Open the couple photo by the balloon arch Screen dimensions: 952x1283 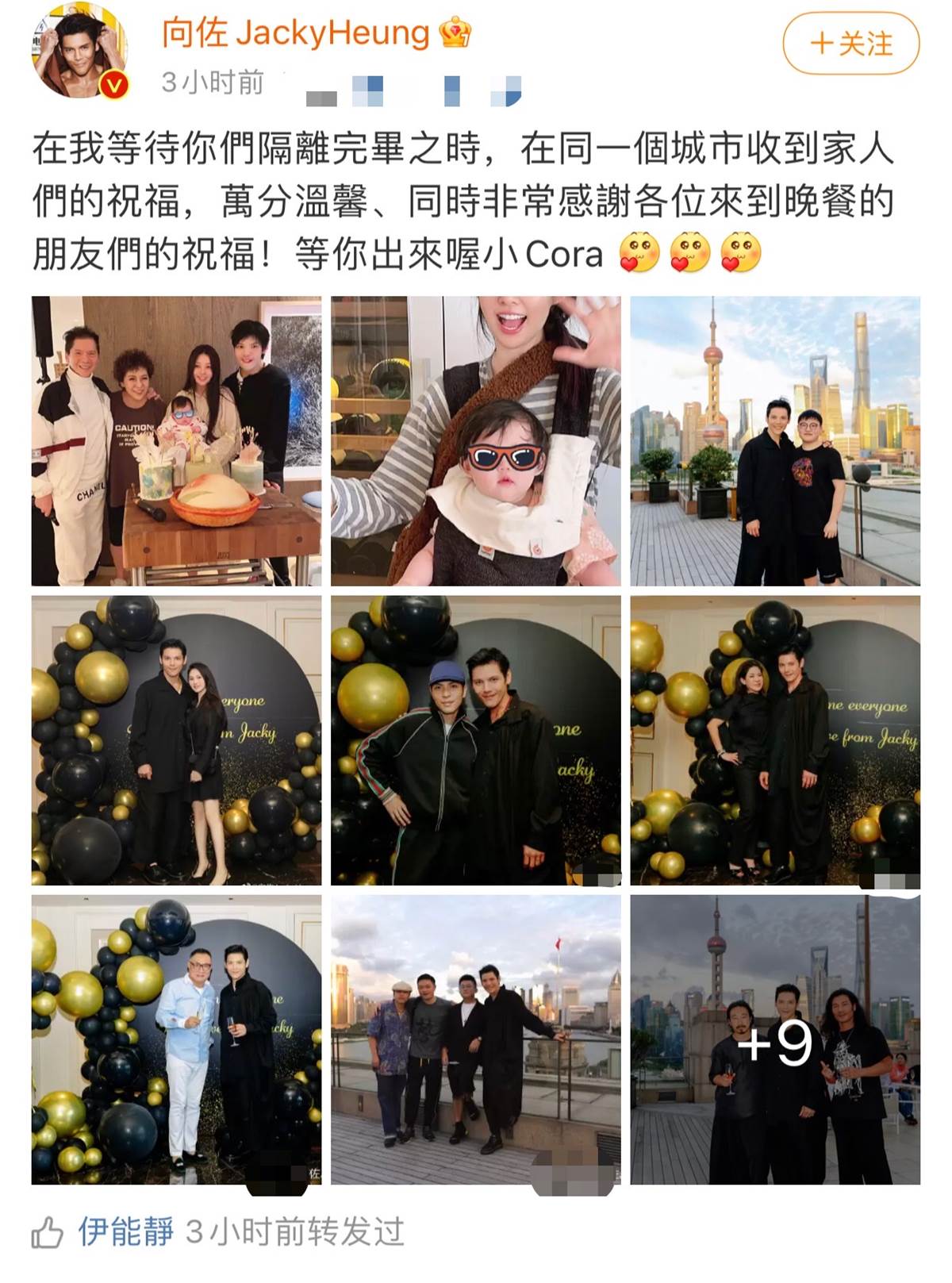pyautogui.click(x=176, y=740)
